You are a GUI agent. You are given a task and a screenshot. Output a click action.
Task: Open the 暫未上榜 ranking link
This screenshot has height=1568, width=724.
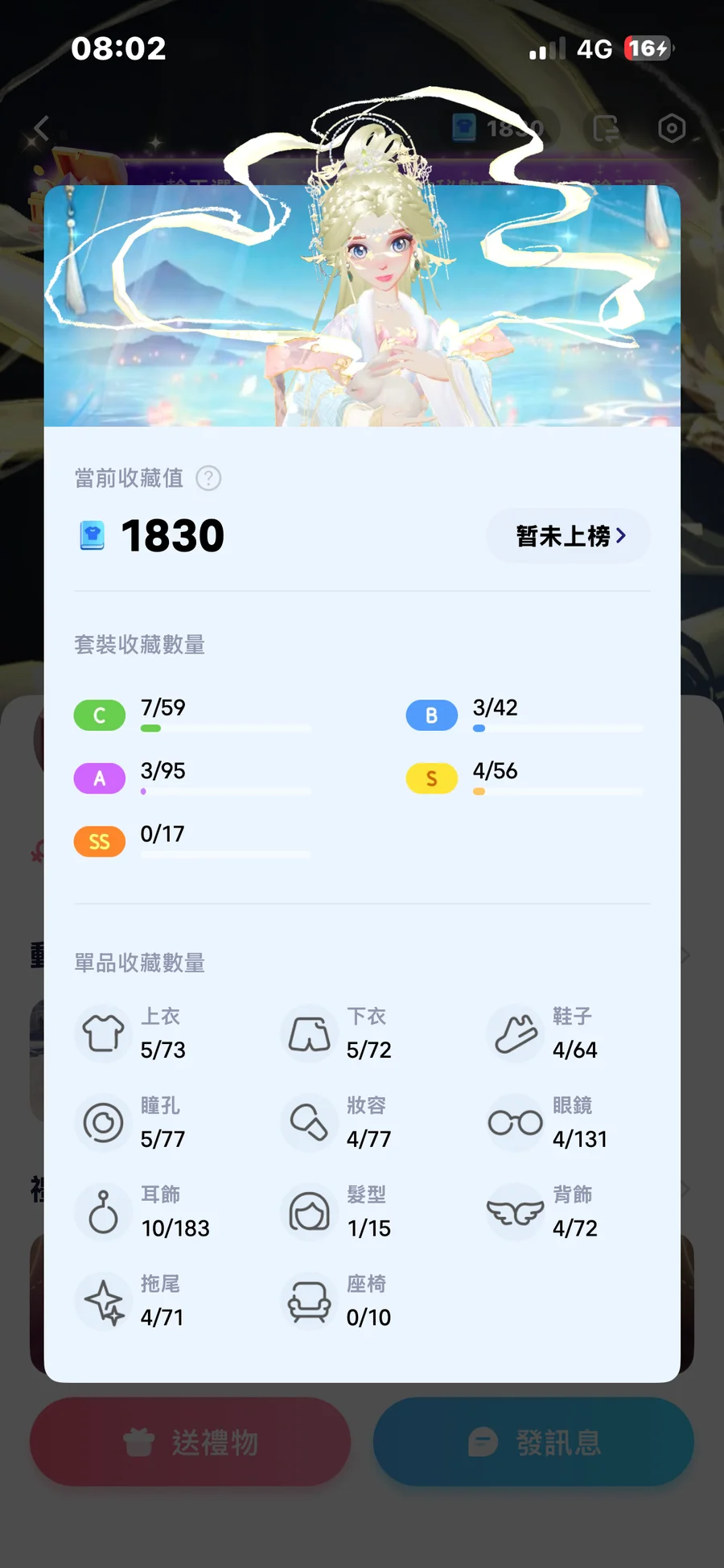click(569, 536)
